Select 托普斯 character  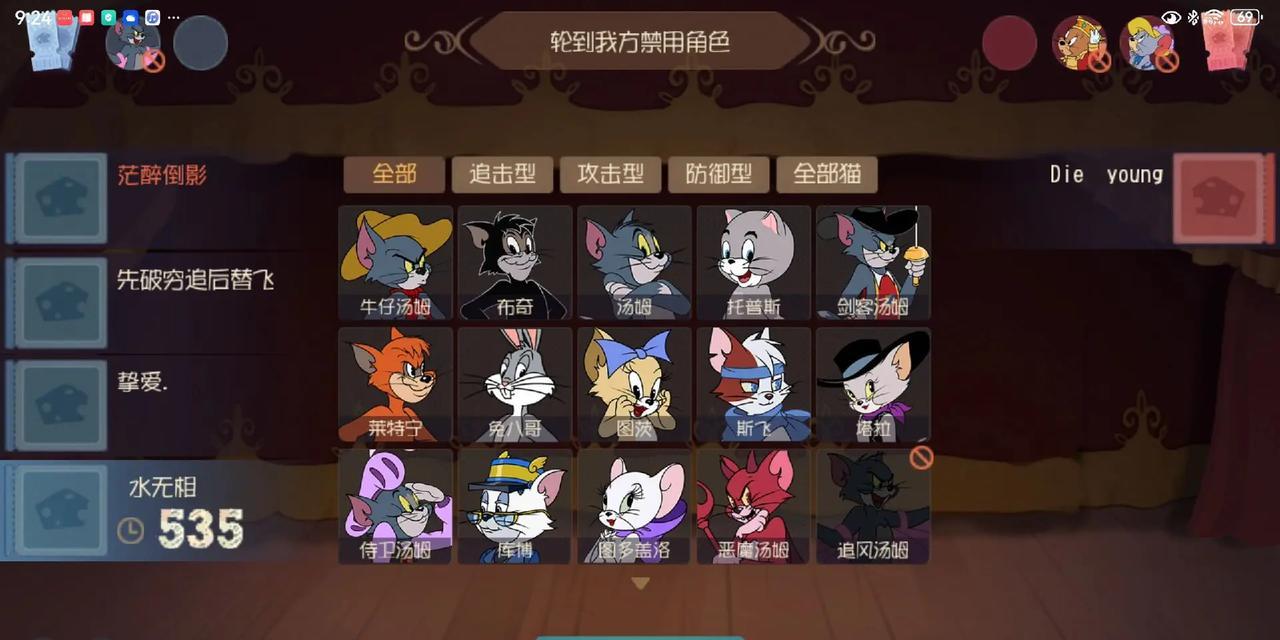pos(753,262)
